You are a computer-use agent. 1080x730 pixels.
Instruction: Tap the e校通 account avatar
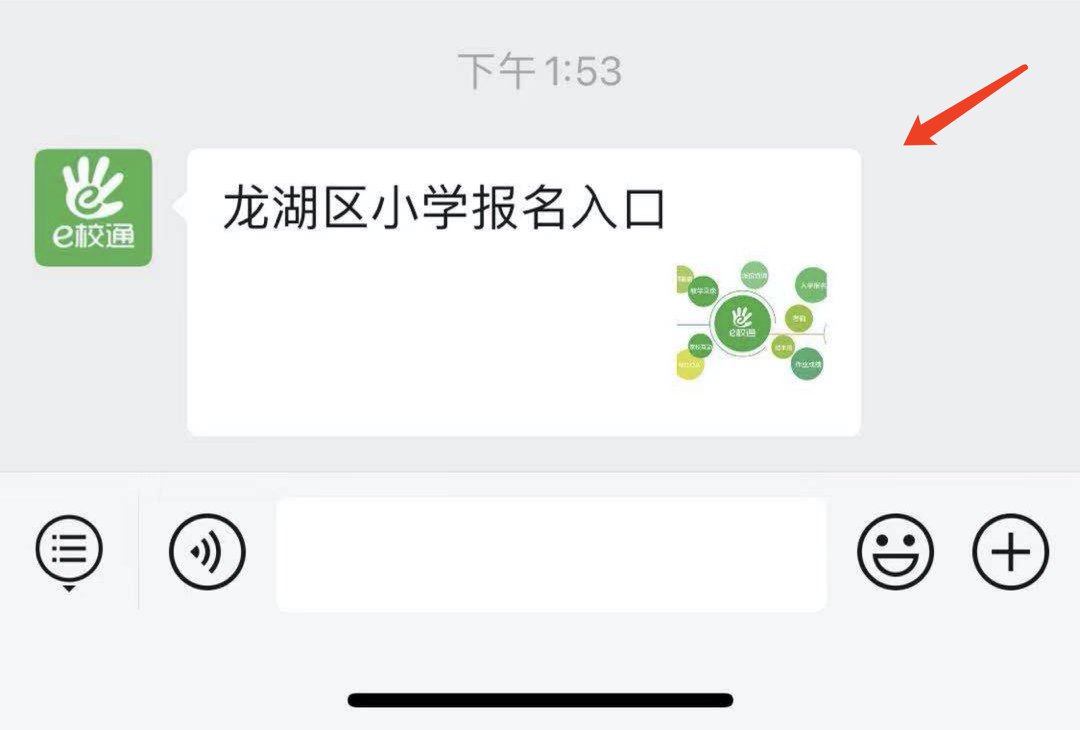pyautogui.click(x=93, y=208)
